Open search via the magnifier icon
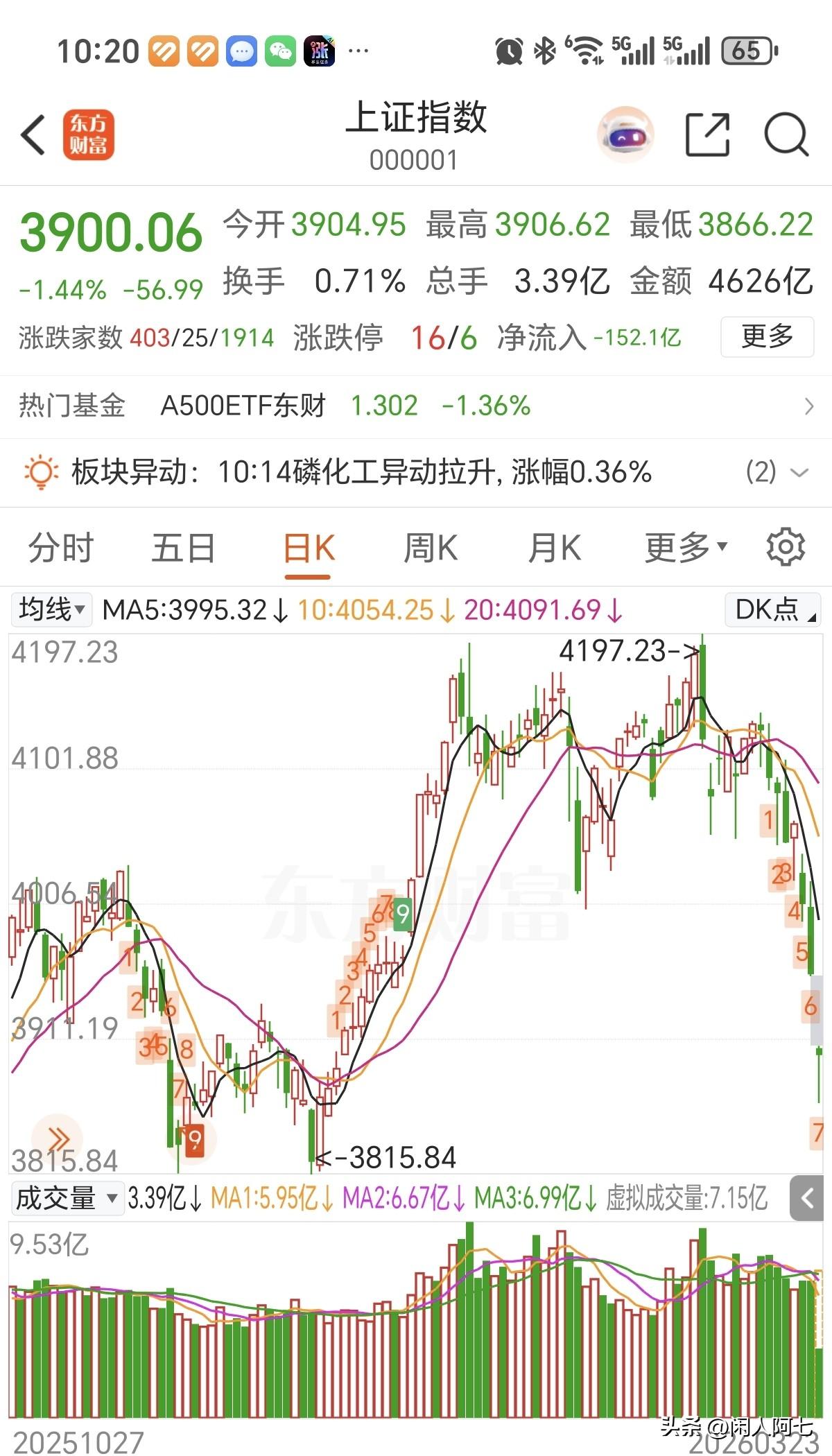Image resolution: width=832 pixels, height=1456 pixels. (x=787, y=132)
